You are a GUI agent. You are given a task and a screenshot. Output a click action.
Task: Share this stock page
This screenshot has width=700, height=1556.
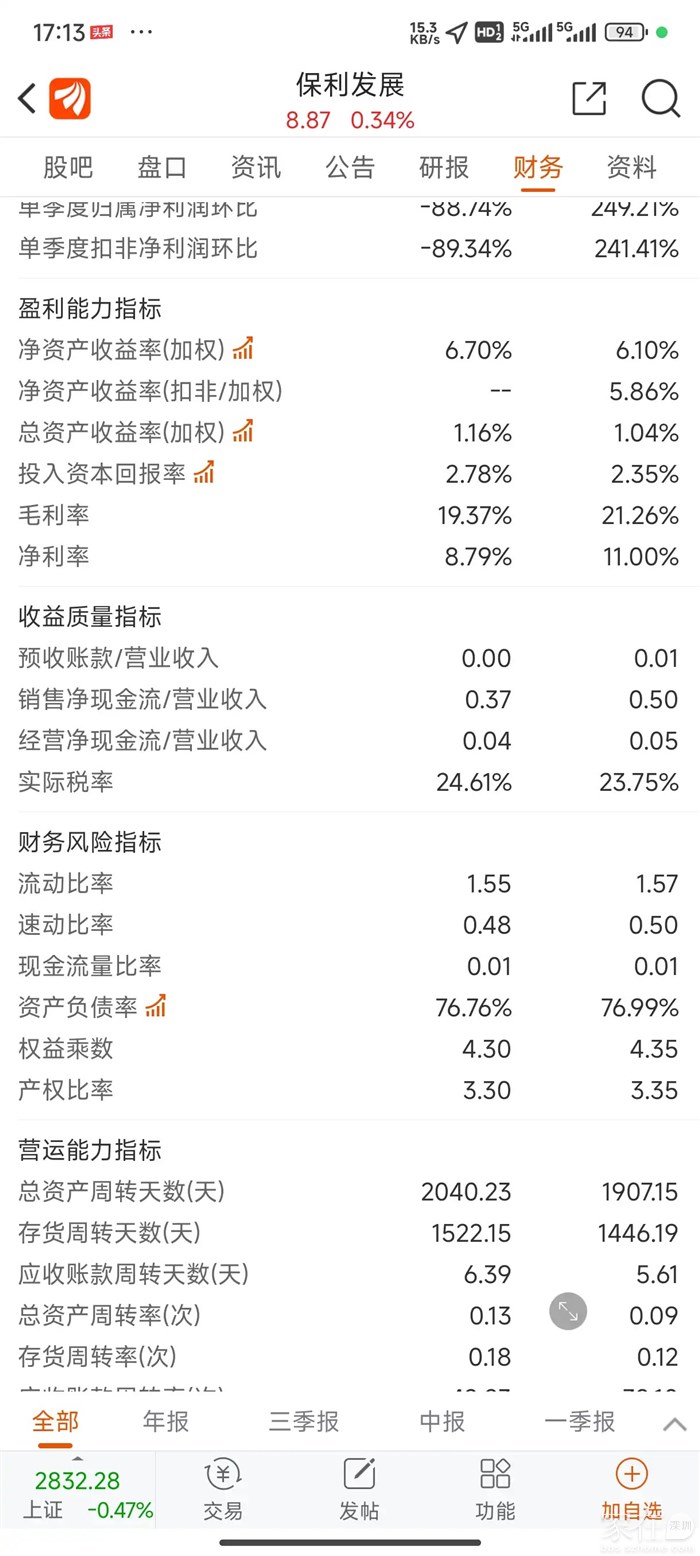[589, 98]
